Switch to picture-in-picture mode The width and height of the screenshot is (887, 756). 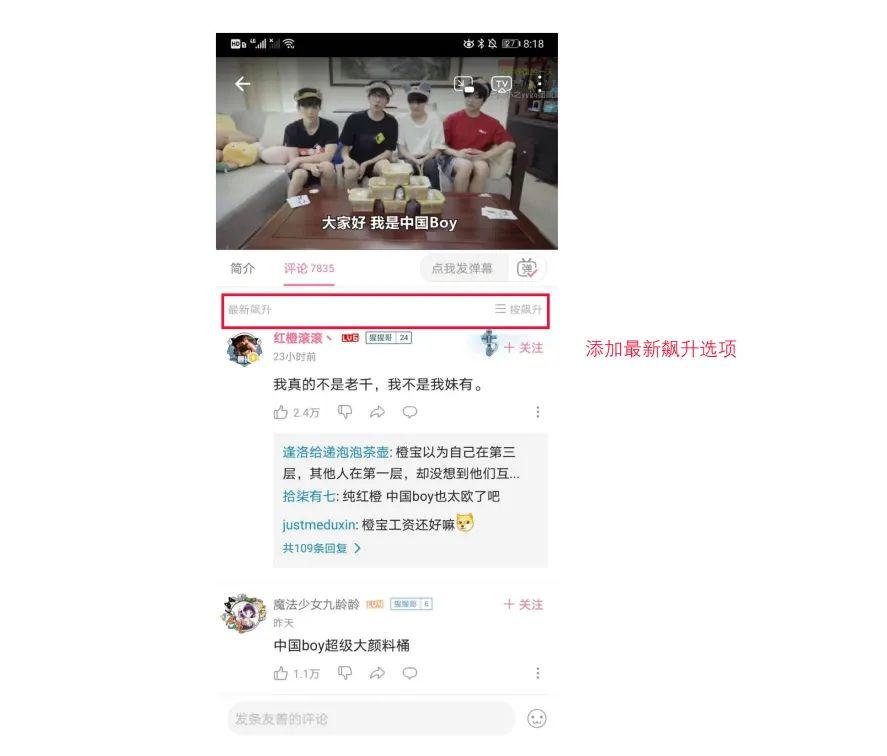click(x=463, y=85)
